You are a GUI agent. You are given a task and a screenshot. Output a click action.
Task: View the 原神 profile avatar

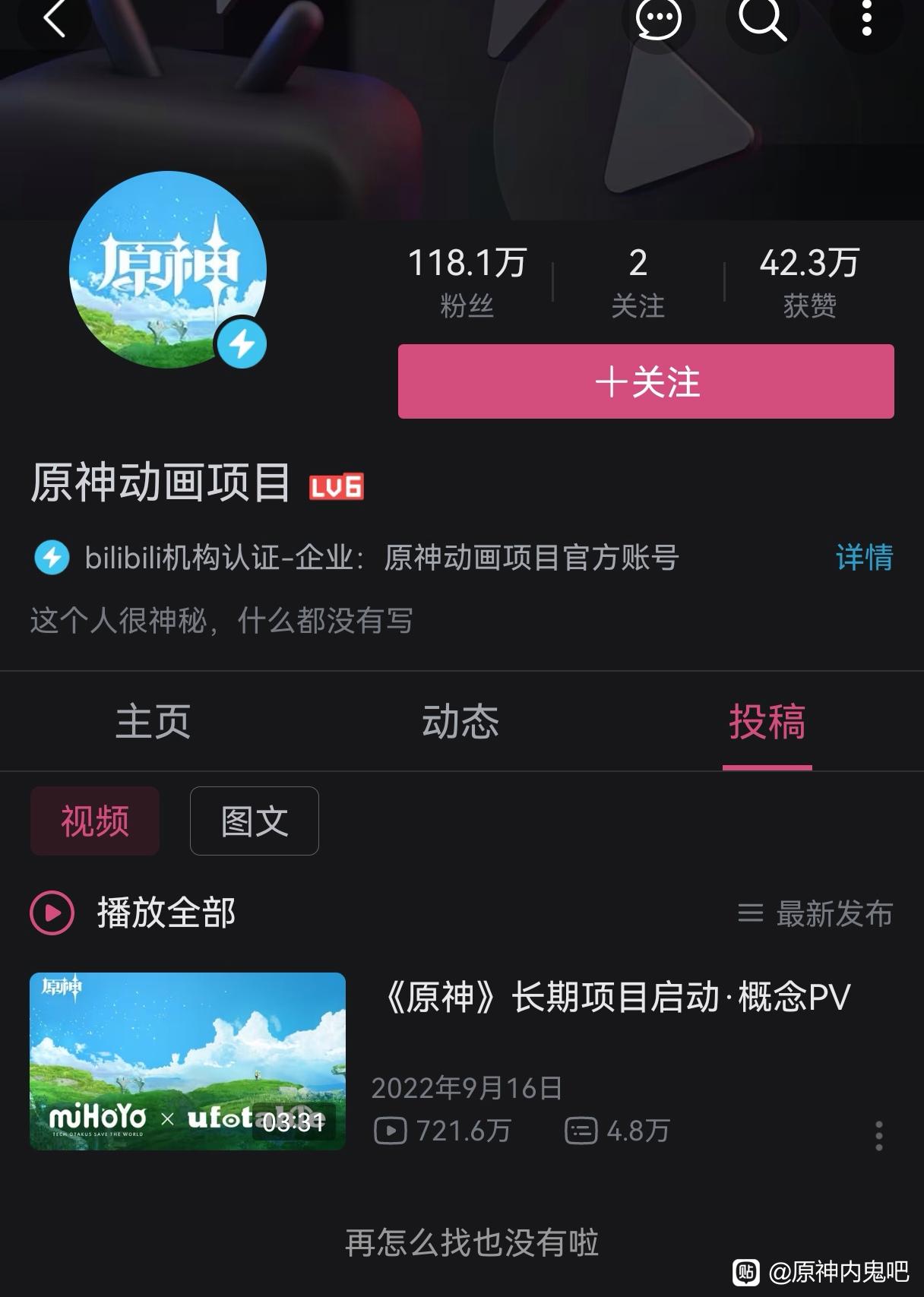coord(168,270)
